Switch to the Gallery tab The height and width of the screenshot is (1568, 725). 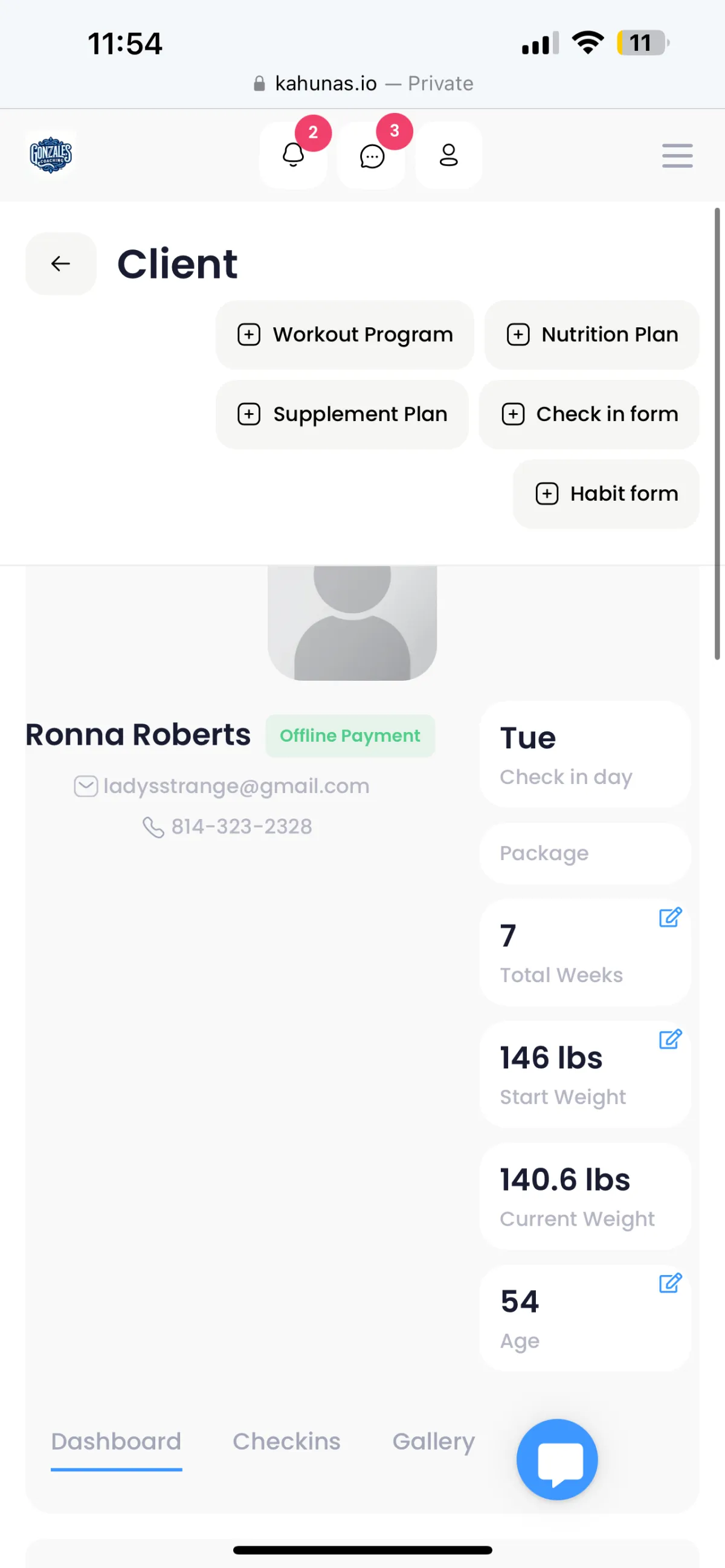(433, 1441)
